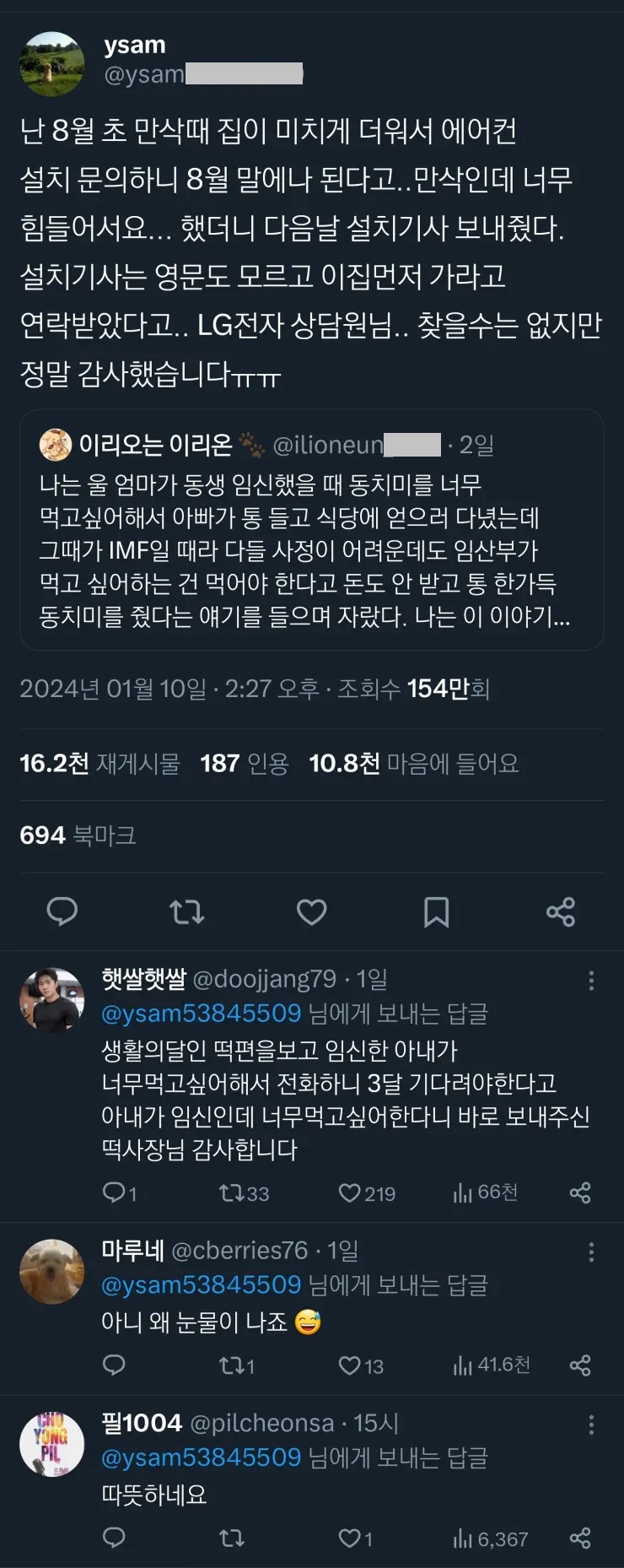Reply to ysam's main post
Viewport: 624px width, 1568px height.
(62, 911)
